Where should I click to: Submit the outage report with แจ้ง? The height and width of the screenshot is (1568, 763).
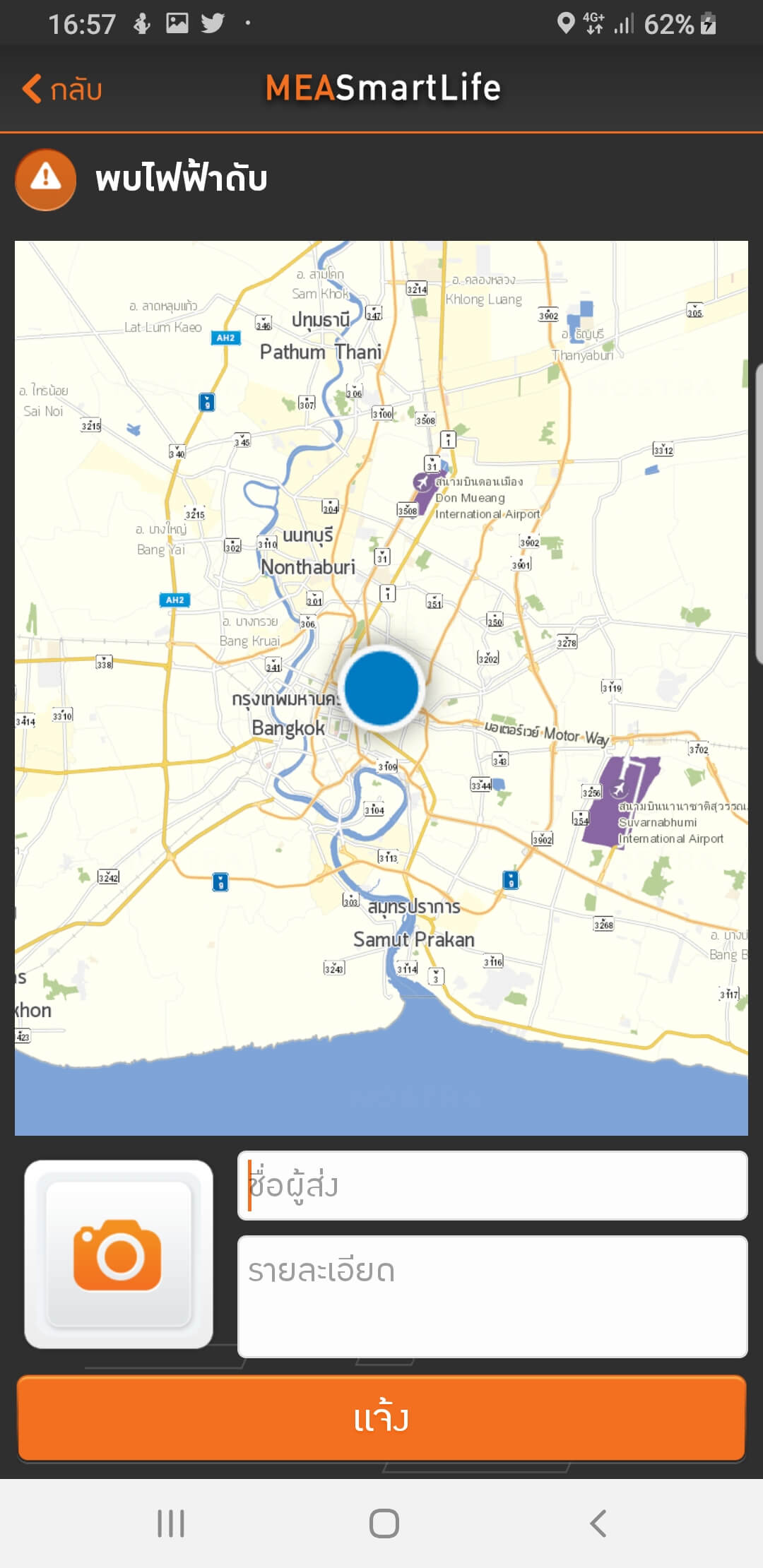[x=381, y=1418]
